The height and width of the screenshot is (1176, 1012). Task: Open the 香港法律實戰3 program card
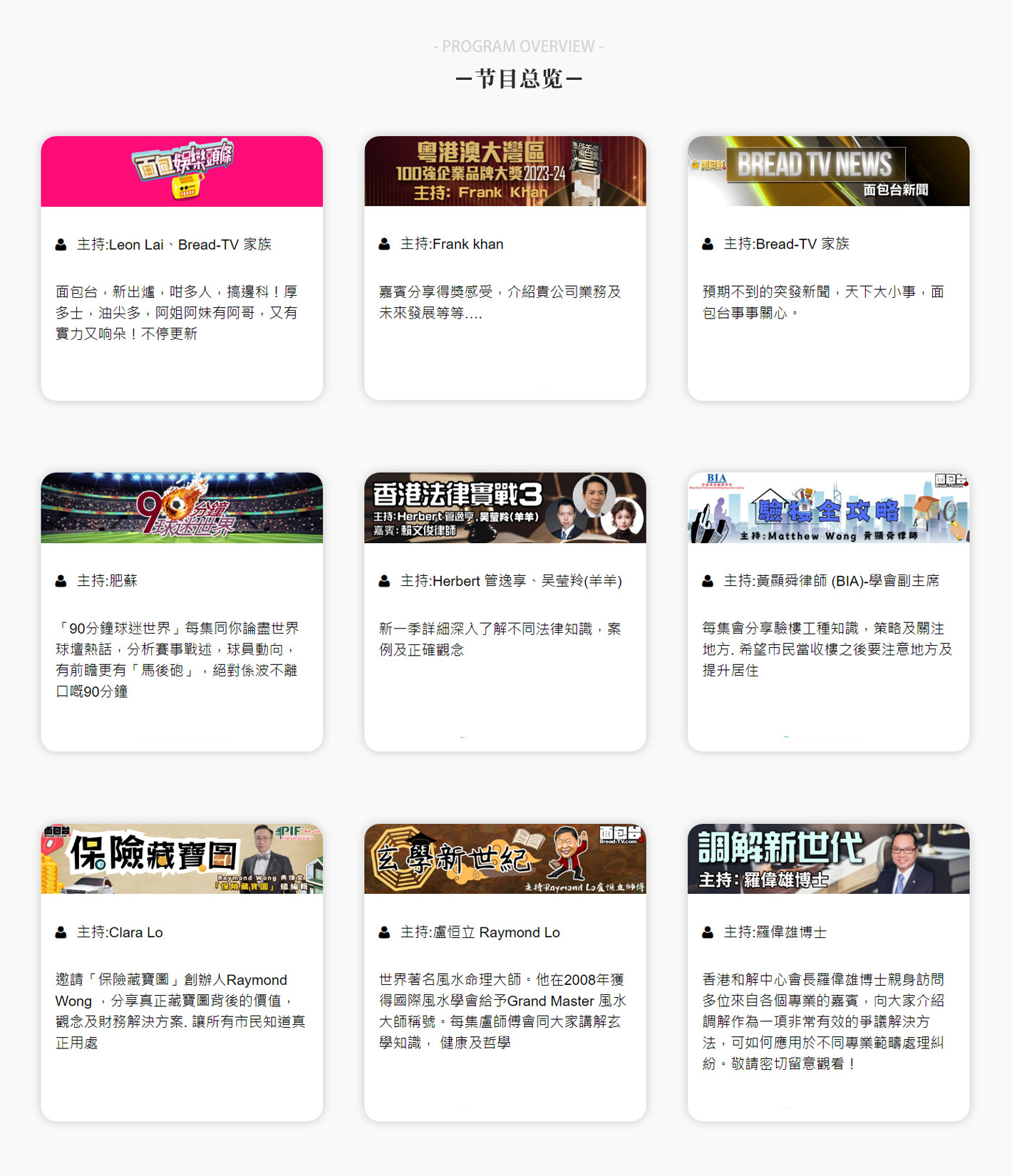click(505, 508)
